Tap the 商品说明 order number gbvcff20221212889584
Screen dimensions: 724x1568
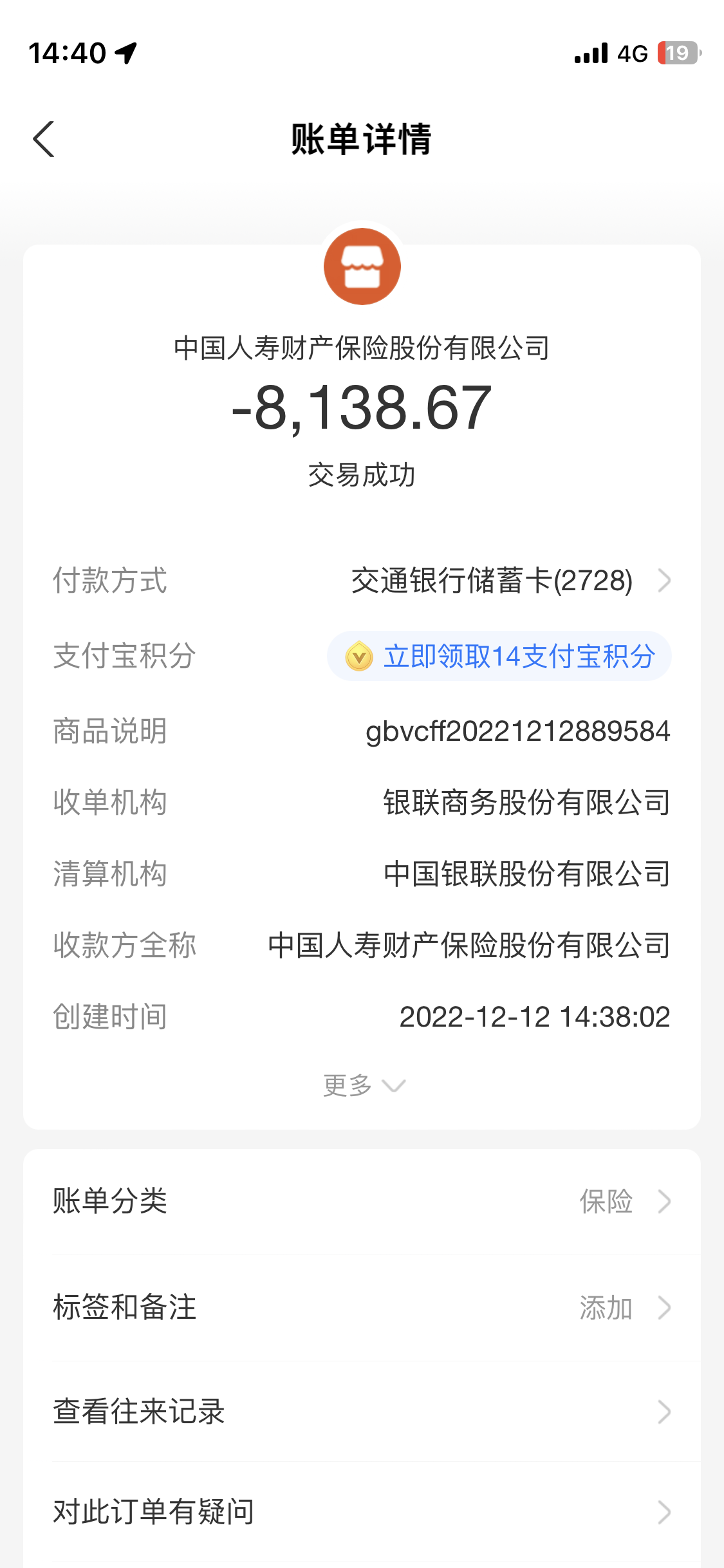pyautogui.click(x=516, y=730)
